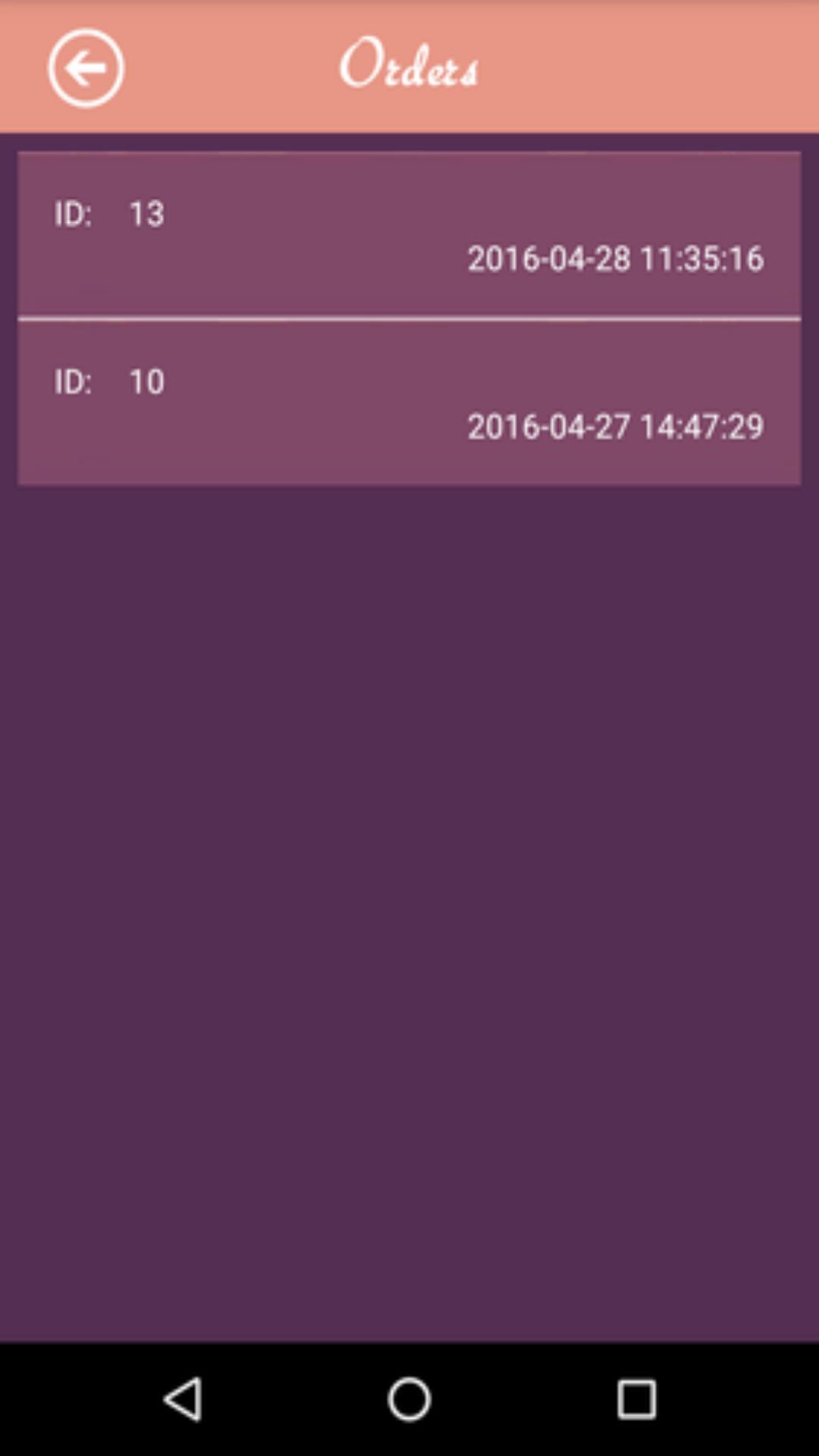Tap the system home button
819x1456 pixels.
[409, 1399]
